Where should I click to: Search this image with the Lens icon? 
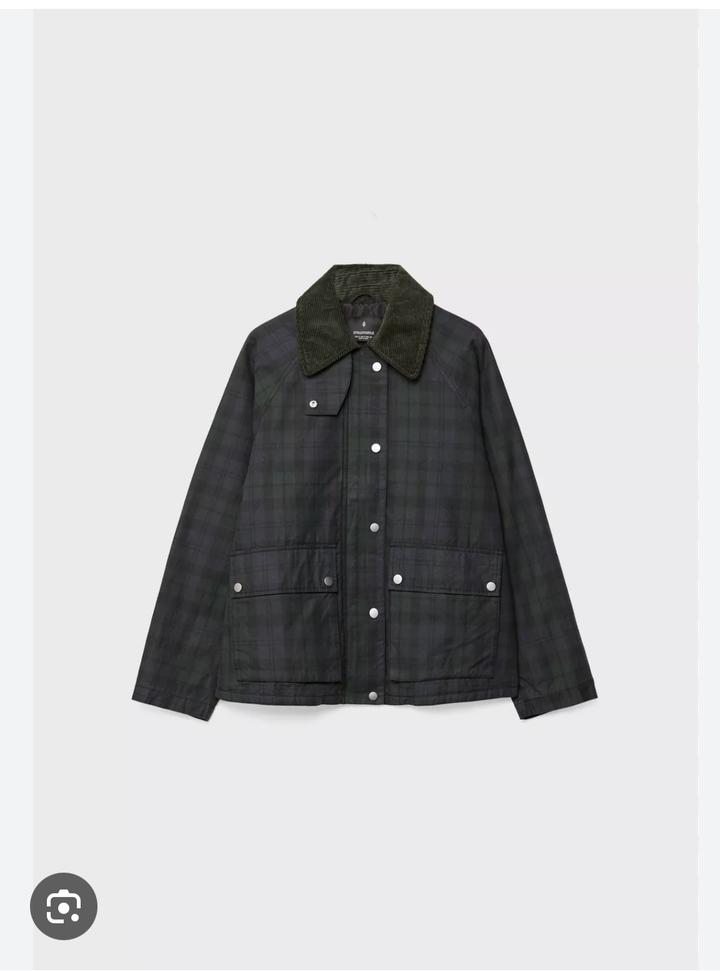point(63,906)
